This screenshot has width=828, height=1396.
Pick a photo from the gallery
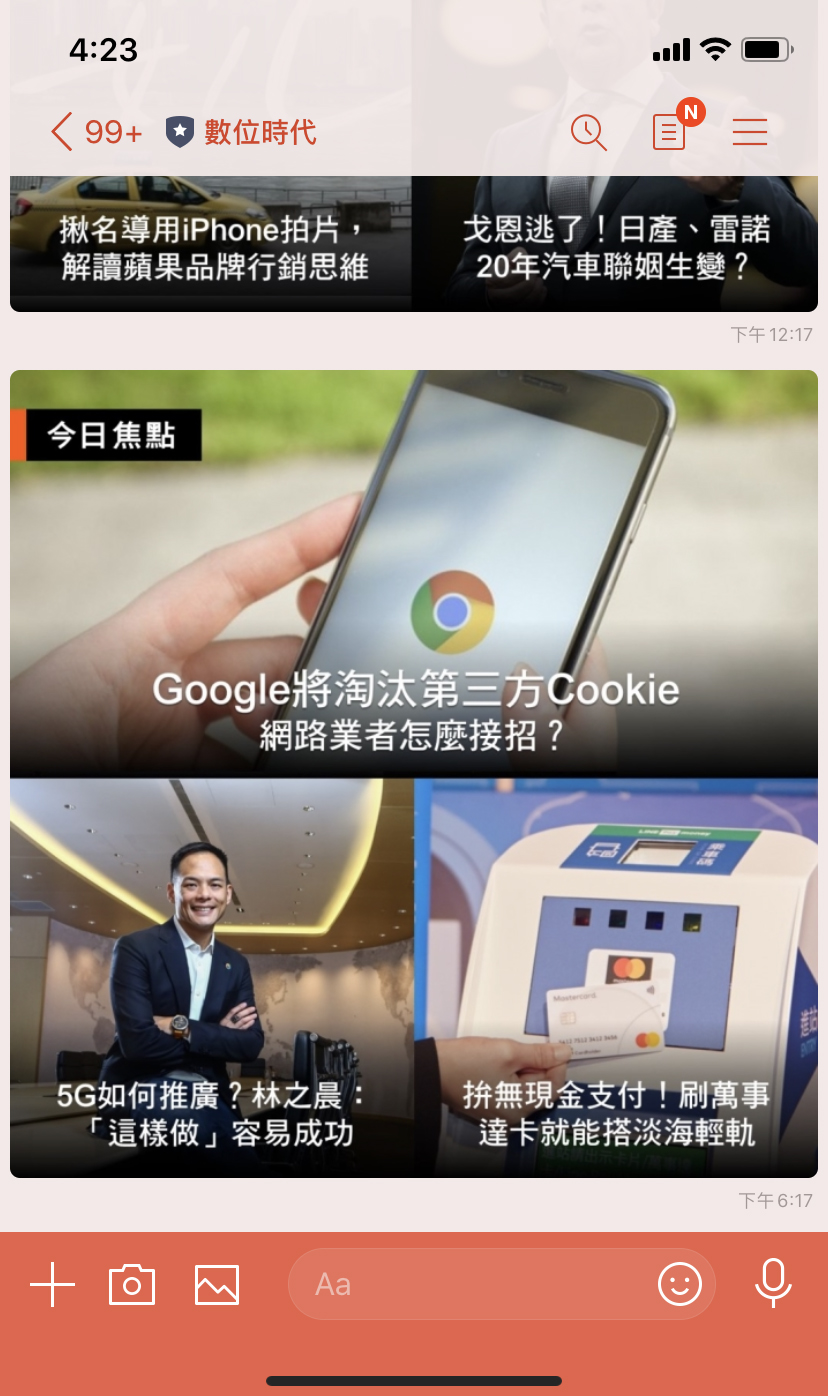point(217,1284)
